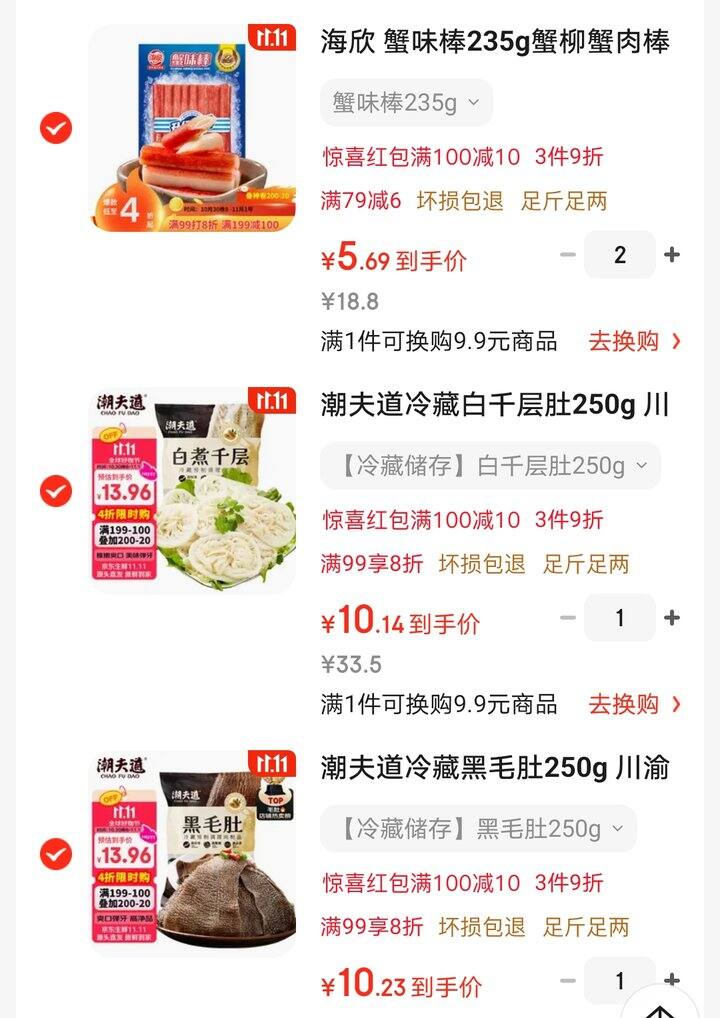Expand the 黑毛肚250g spec dropdown

(478, 829)
